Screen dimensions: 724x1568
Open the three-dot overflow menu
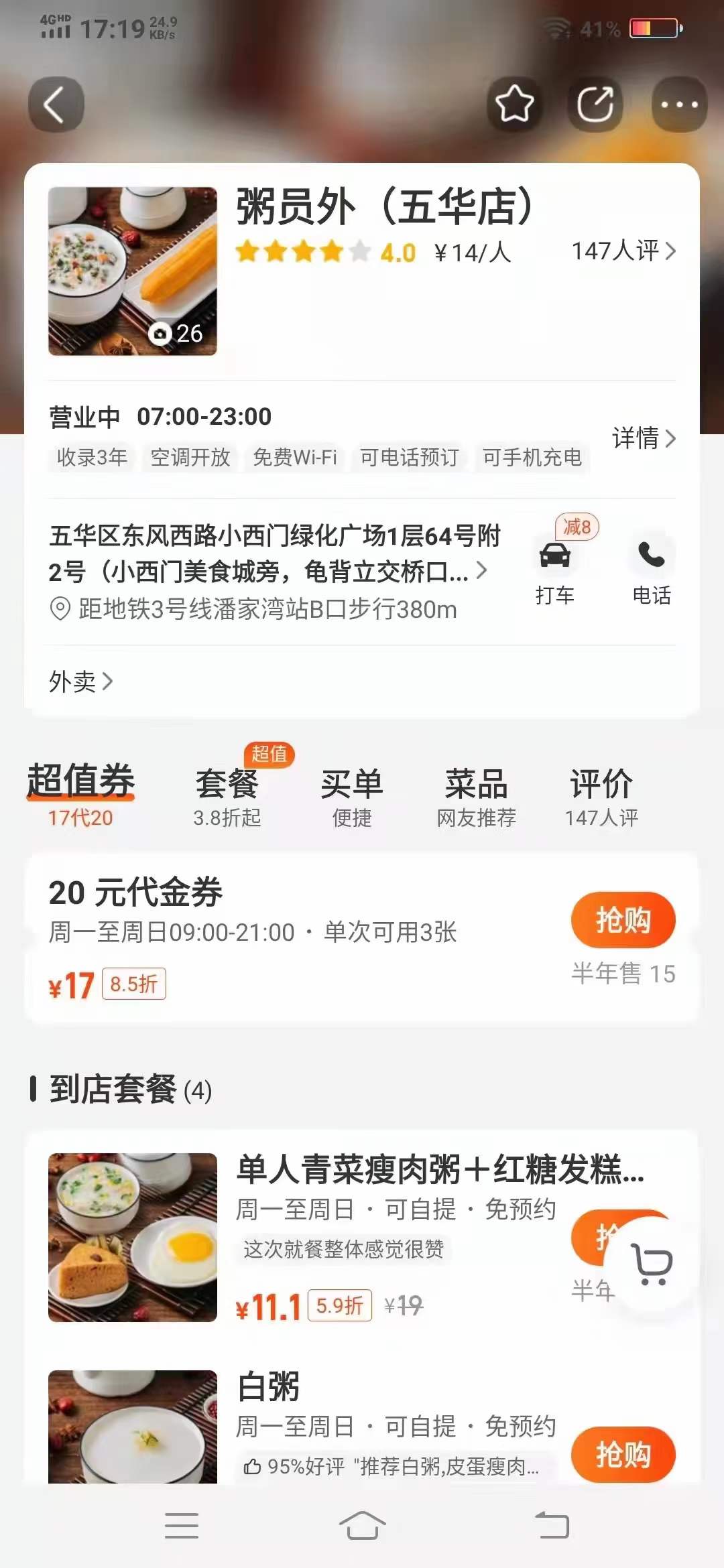click(679, 105)
